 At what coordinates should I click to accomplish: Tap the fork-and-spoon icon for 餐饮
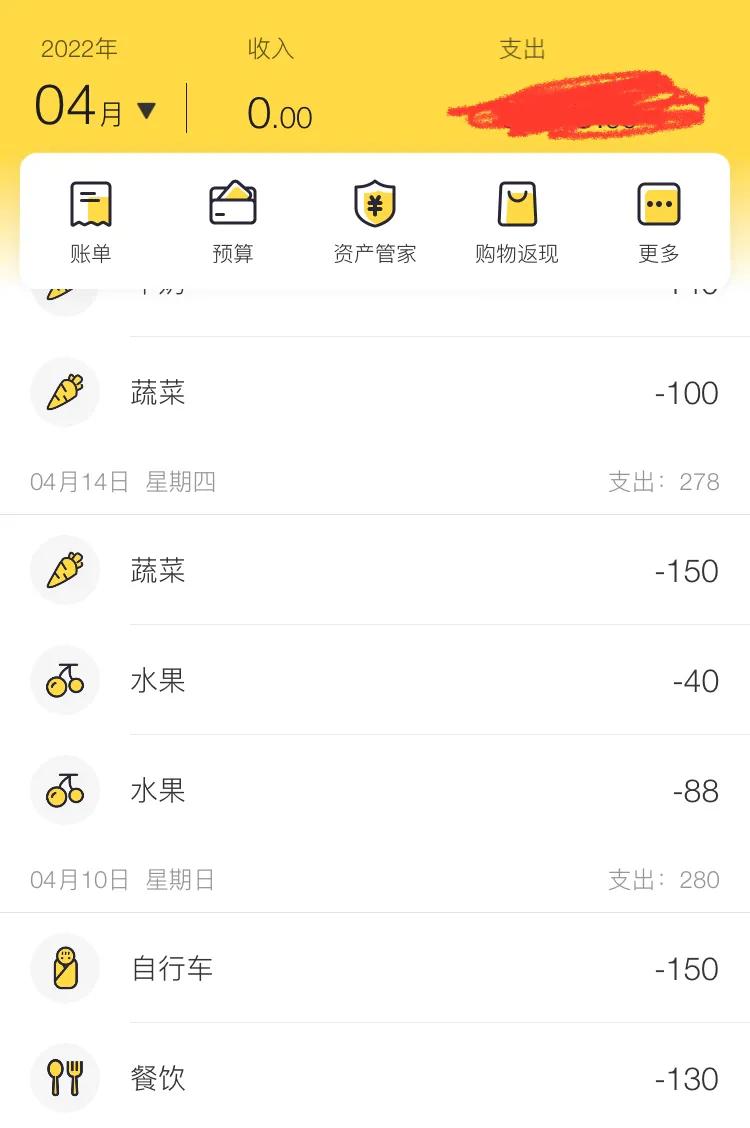[x=65, y=1078]
